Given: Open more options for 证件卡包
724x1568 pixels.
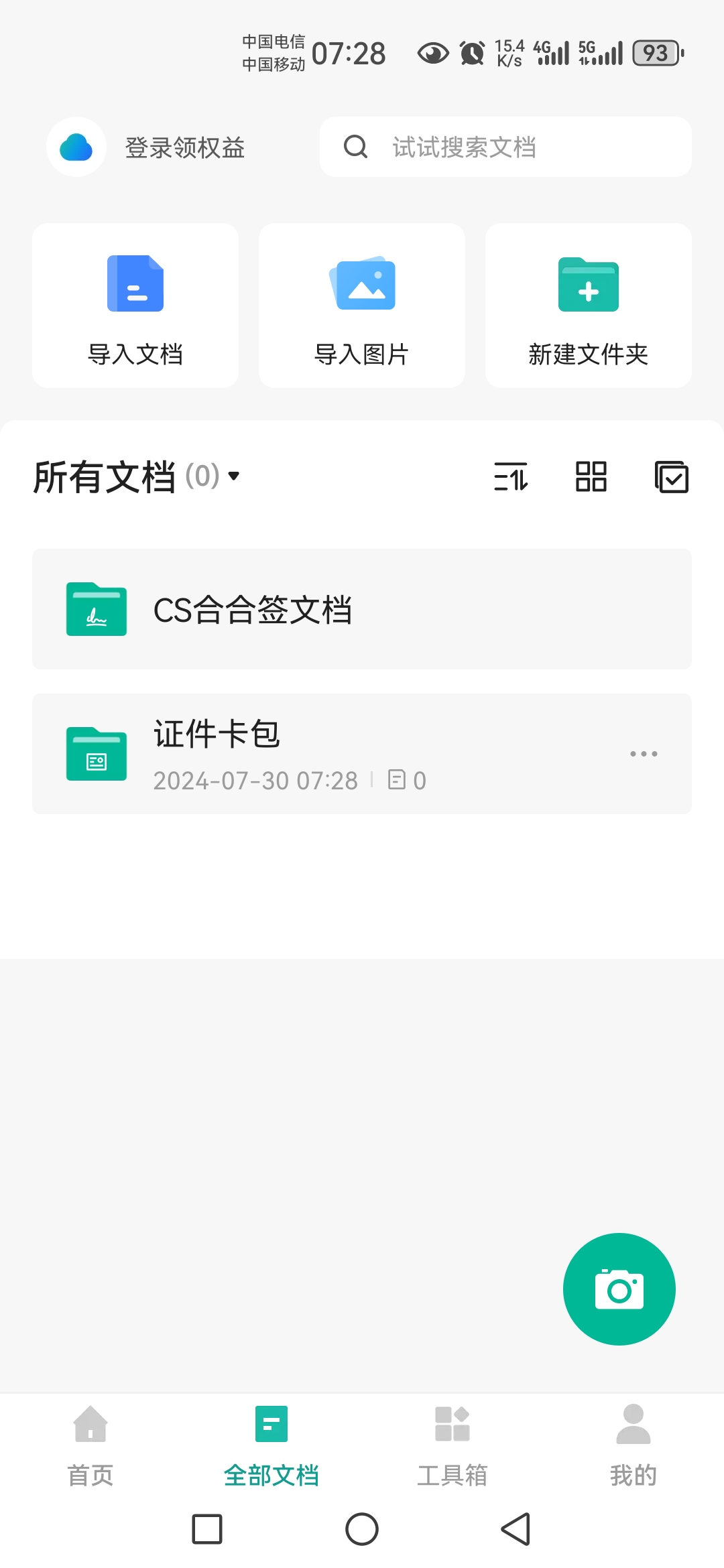Looking at the screenshot, I should (x=644, y=754).
